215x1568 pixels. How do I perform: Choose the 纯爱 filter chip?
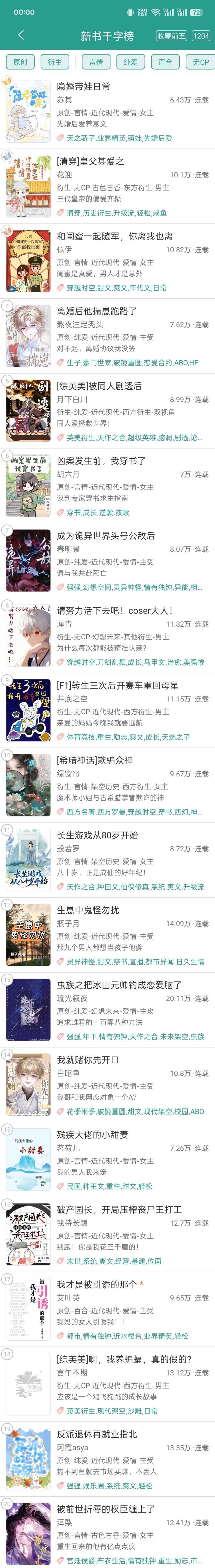[131, 62]
